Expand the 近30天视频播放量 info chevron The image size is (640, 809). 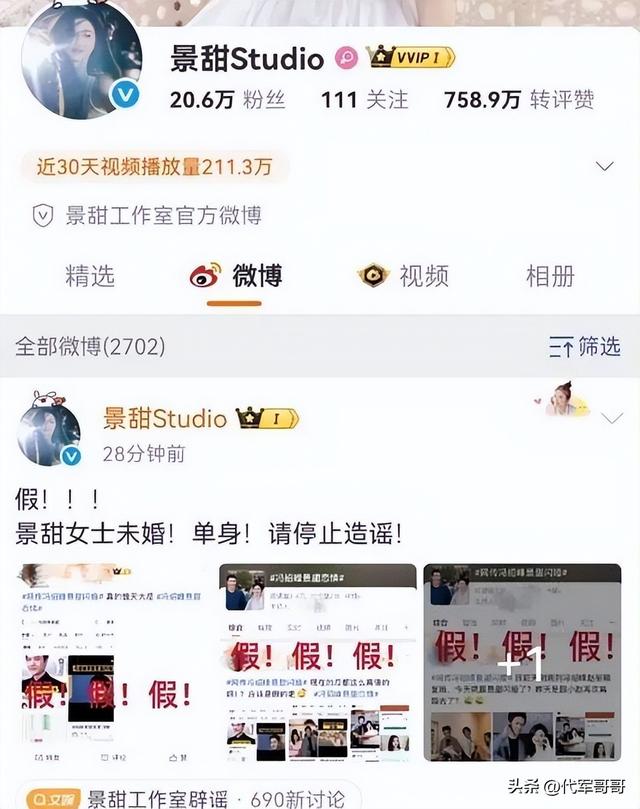pos(604,166)
